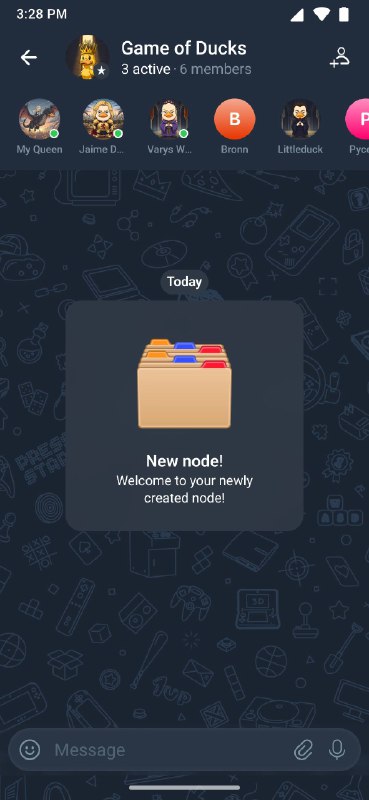The width and height of the screenshot is (369, 800).
Task: Attach a file with the paperclip icon
Action: pos(303,749)
